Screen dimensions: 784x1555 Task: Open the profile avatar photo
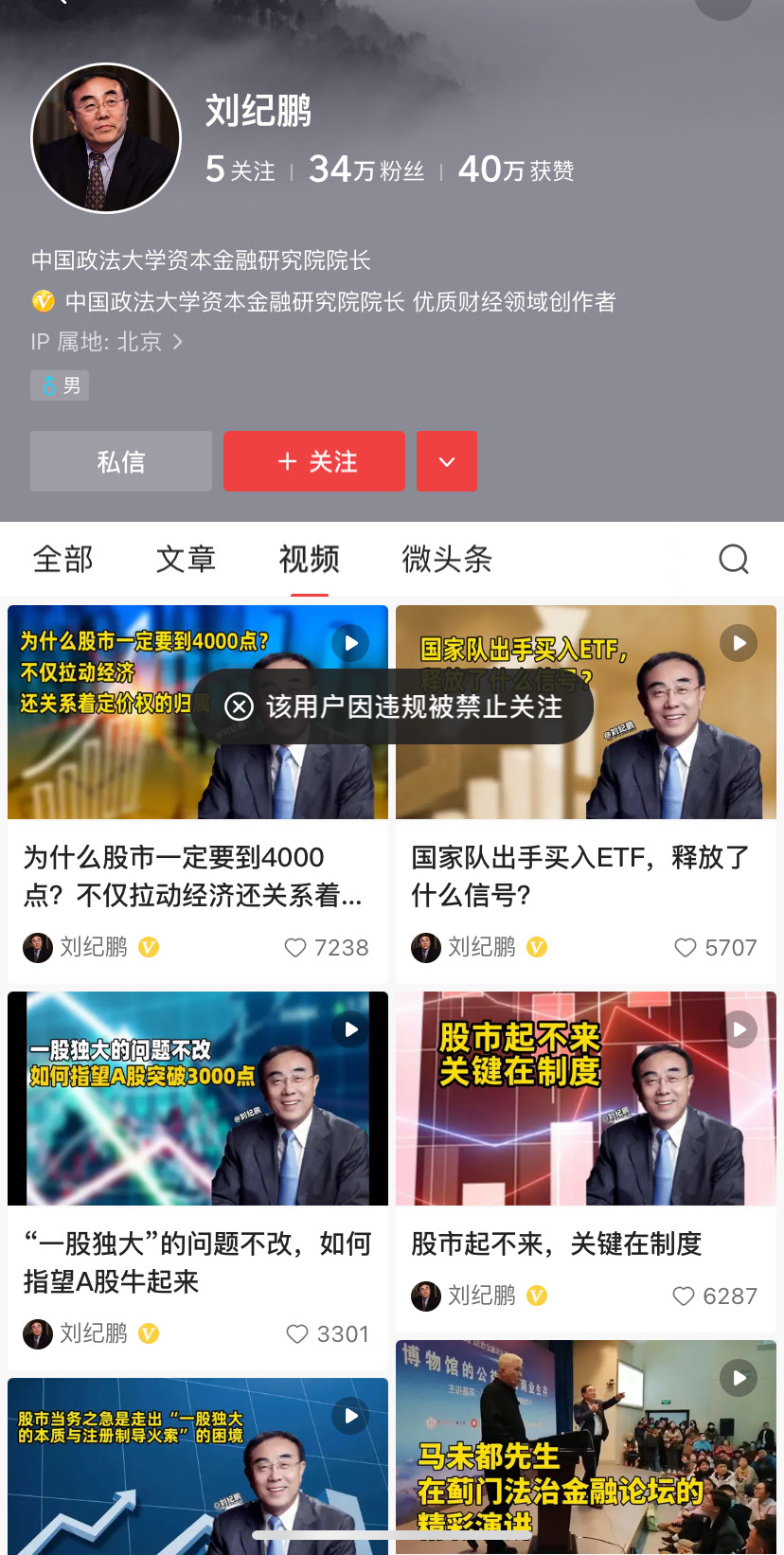pyautogui.click(x=106, y=137)
